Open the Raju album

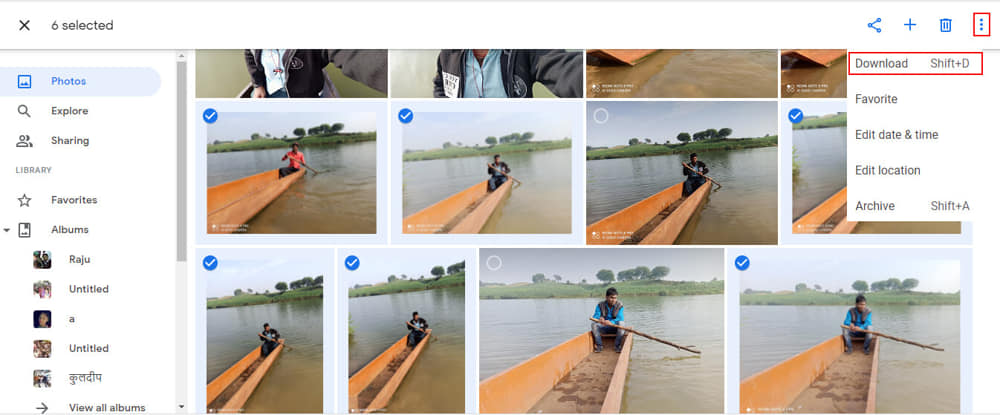click(78, 259)
